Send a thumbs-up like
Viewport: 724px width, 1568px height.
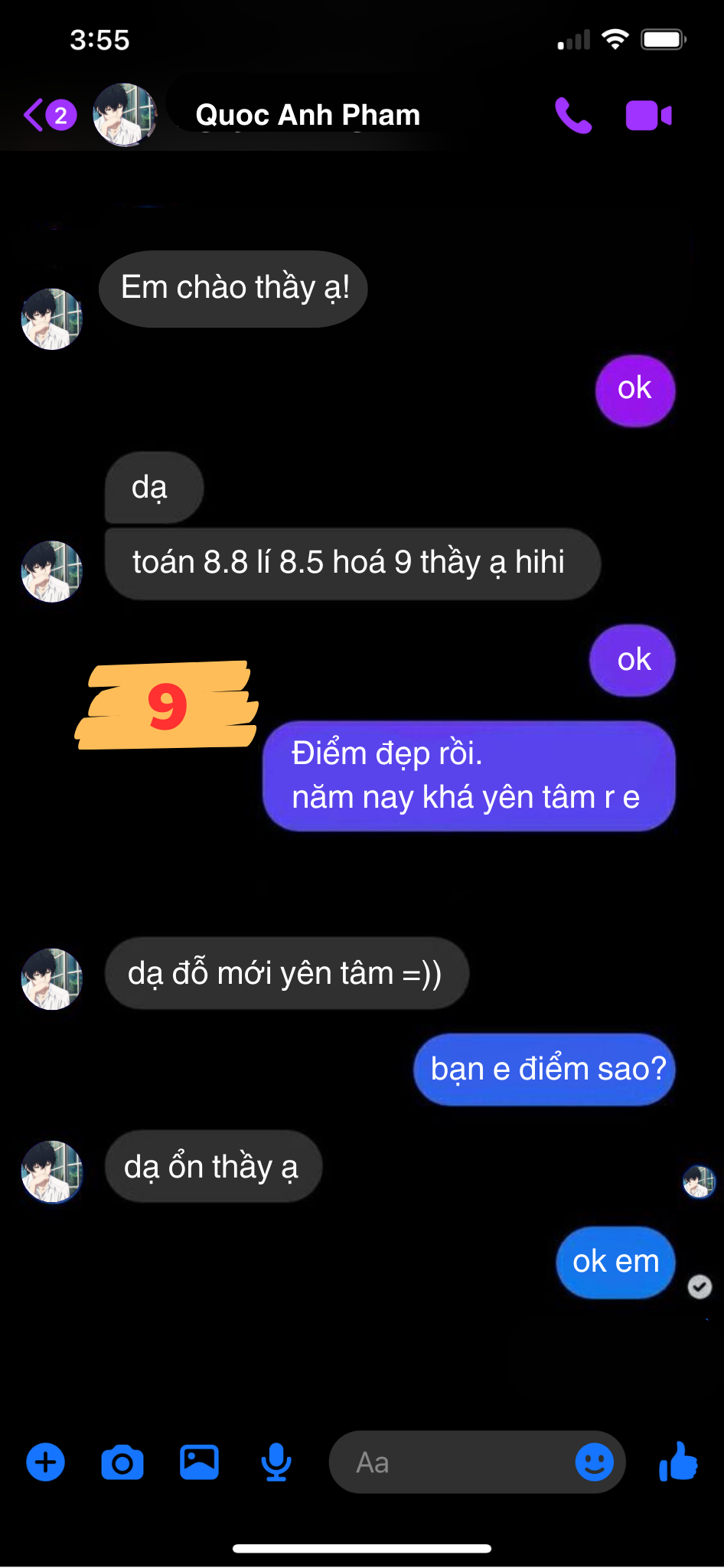coord(678,1462)
